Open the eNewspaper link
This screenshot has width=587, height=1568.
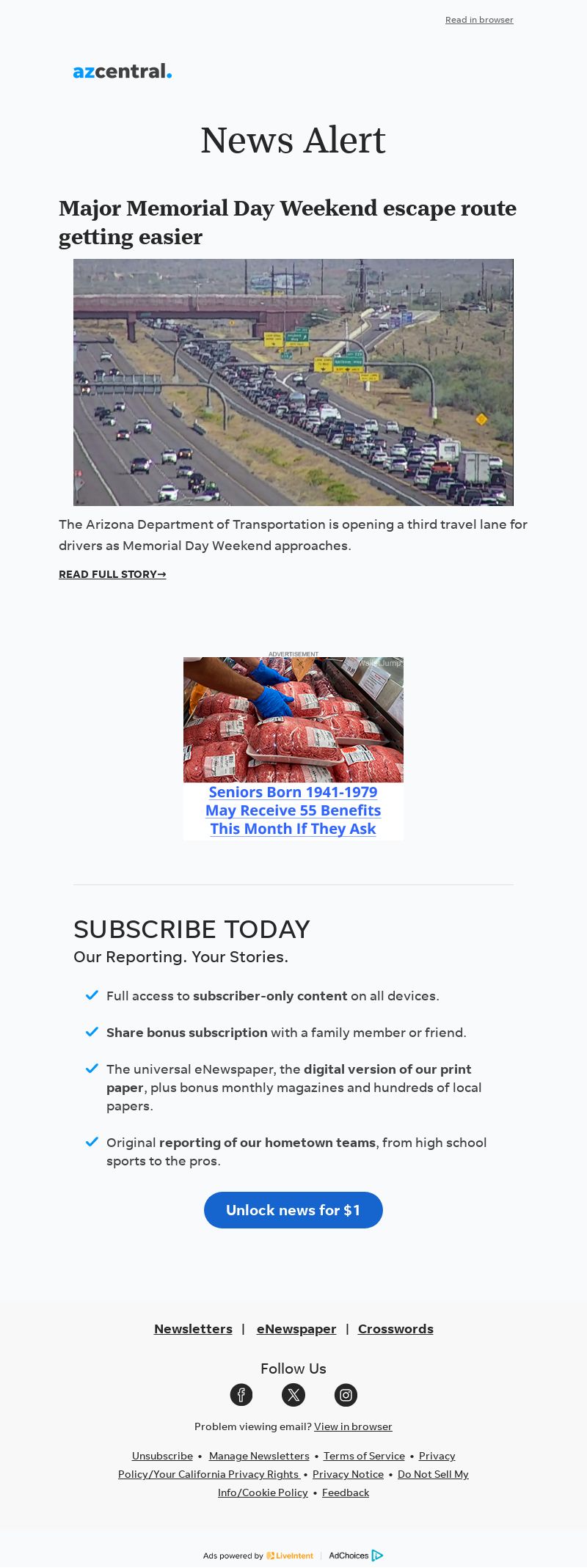pyautogui.click(x=296, y=1329)
